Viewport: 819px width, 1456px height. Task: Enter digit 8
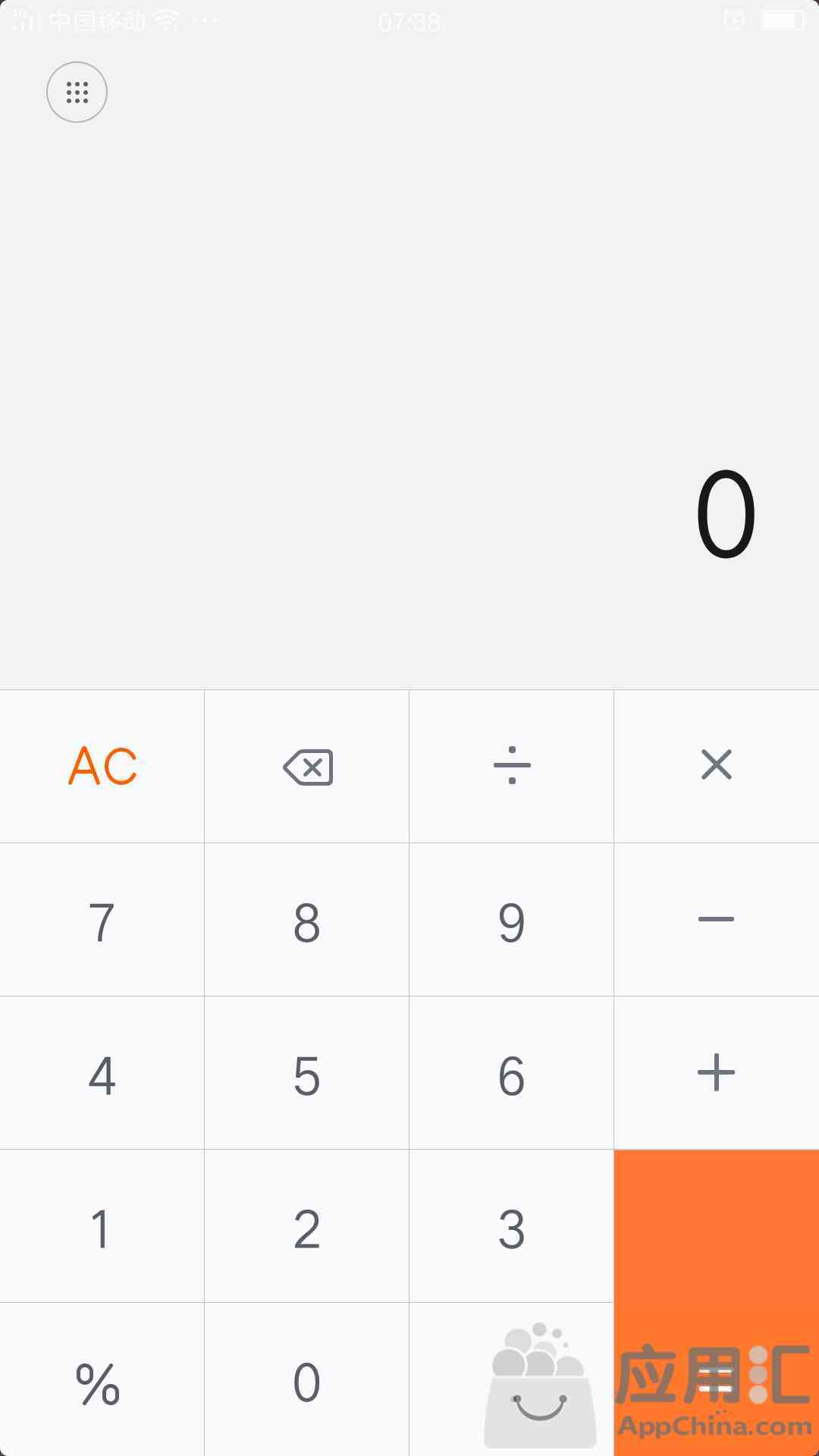[x=307, y=919]
